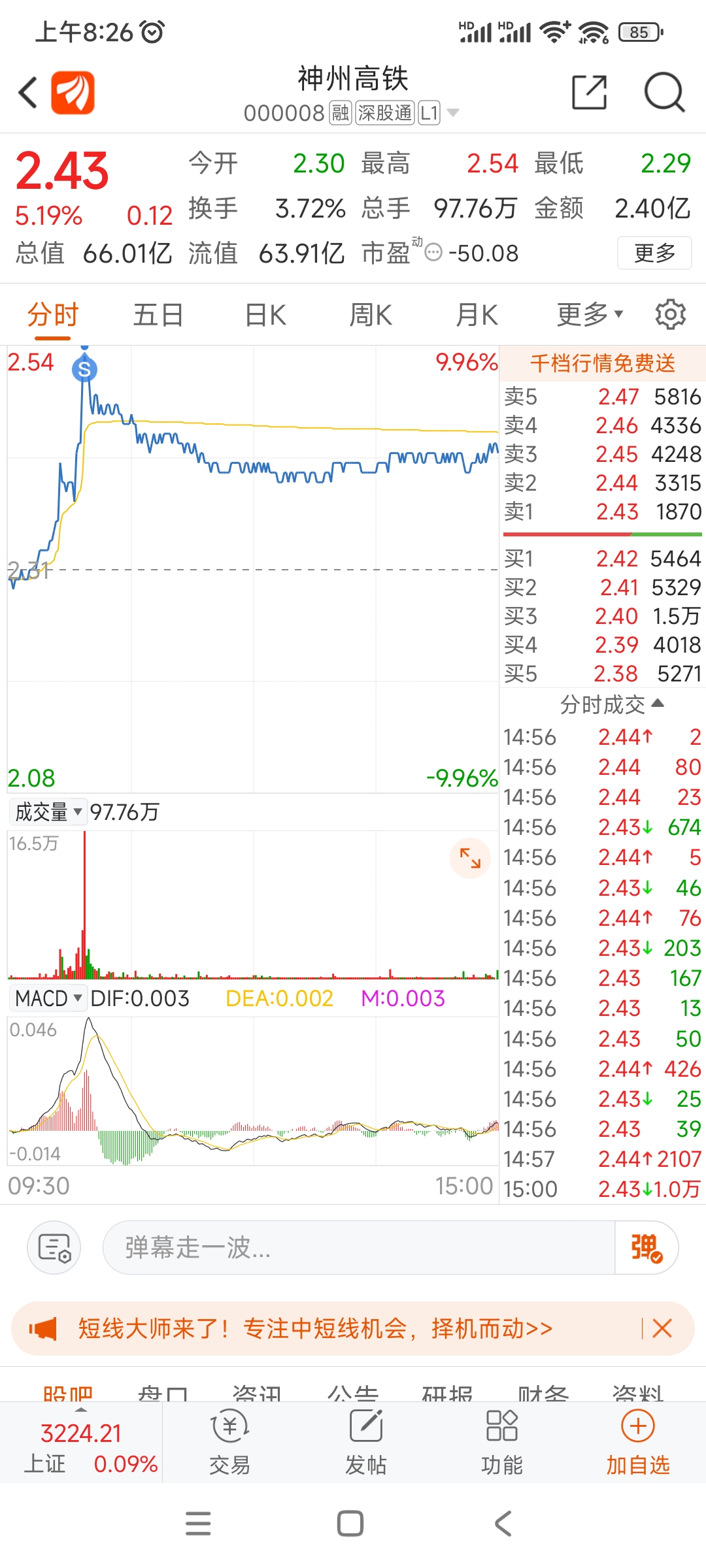
Task: Add stock via 加自选
Action: [638, 1443]
